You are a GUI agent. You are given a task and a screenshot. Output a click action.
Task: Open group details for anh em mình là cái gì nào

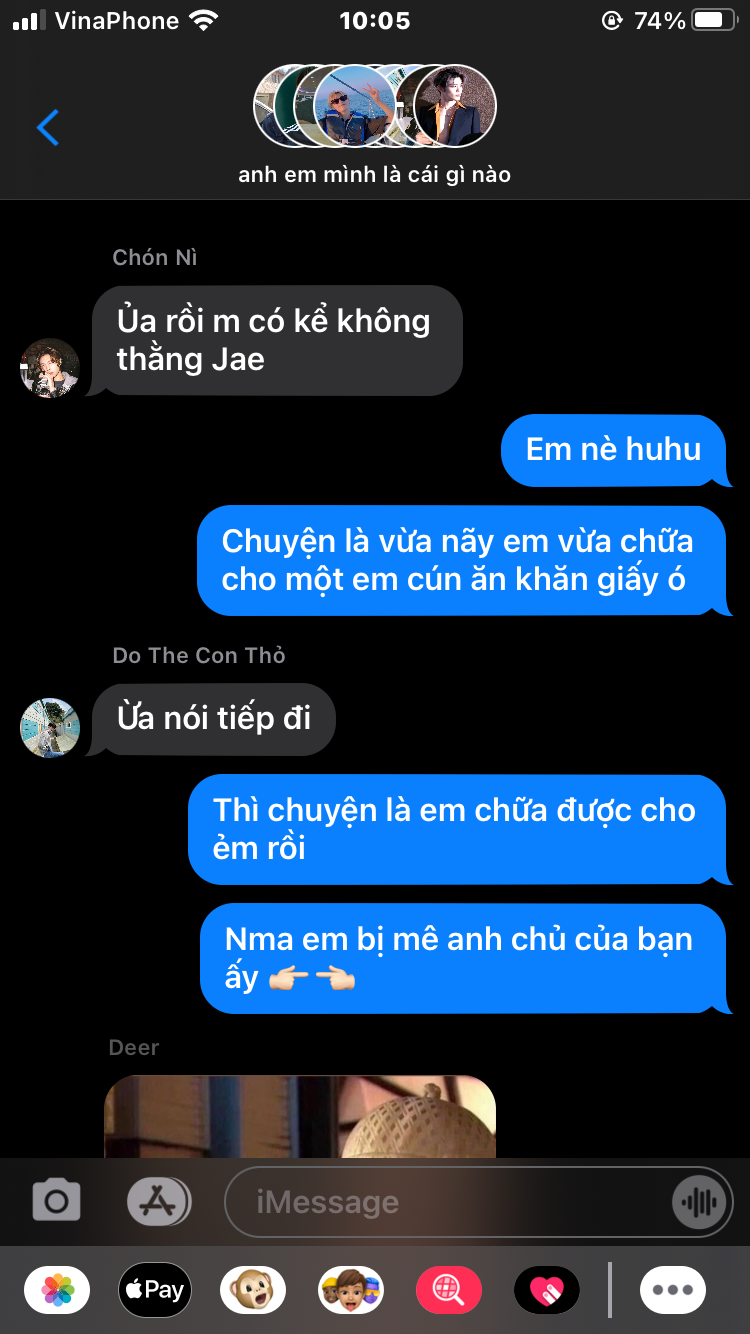click(374, 125)
